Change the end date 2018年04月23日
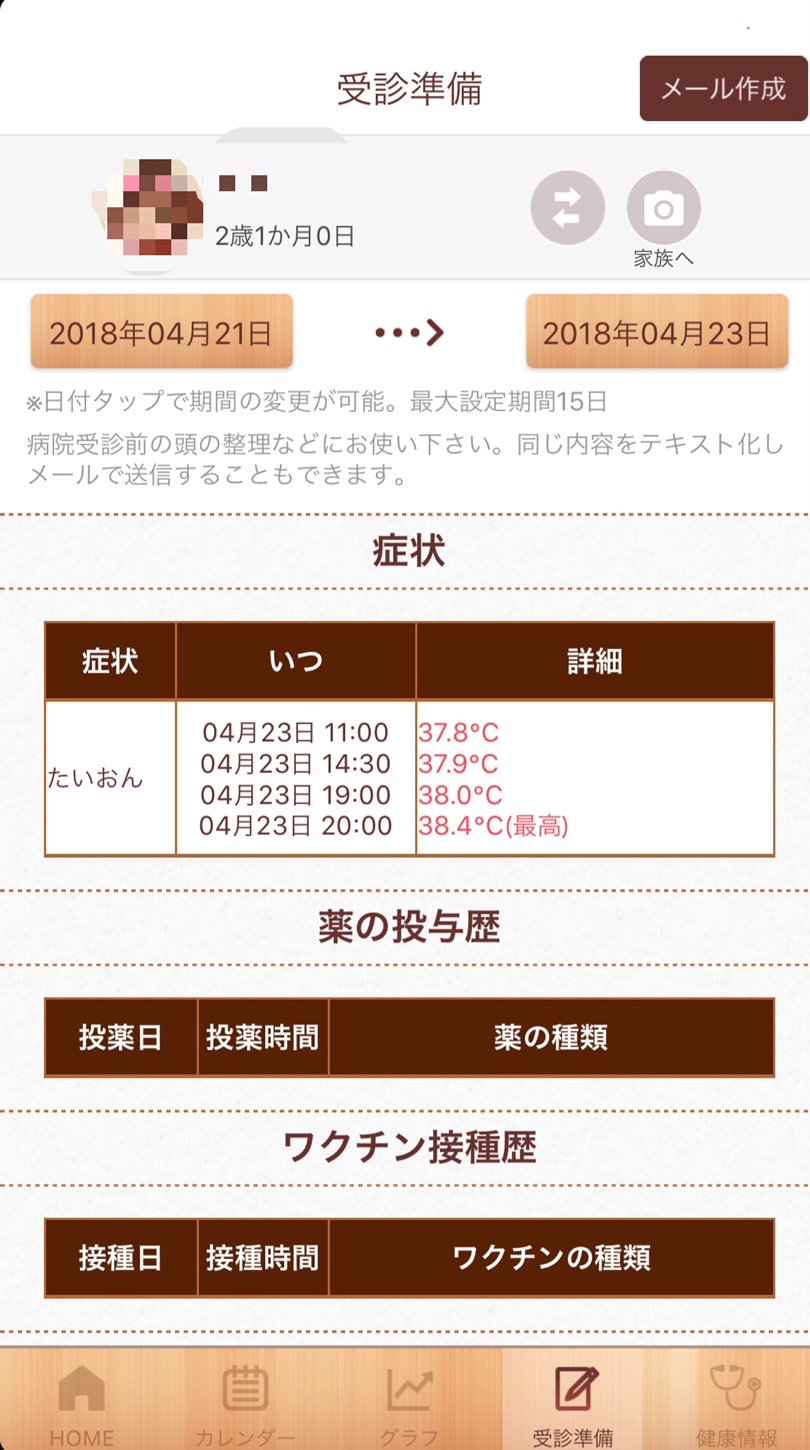The width and height of the screenshot is (810, 1450). (657, 332)
